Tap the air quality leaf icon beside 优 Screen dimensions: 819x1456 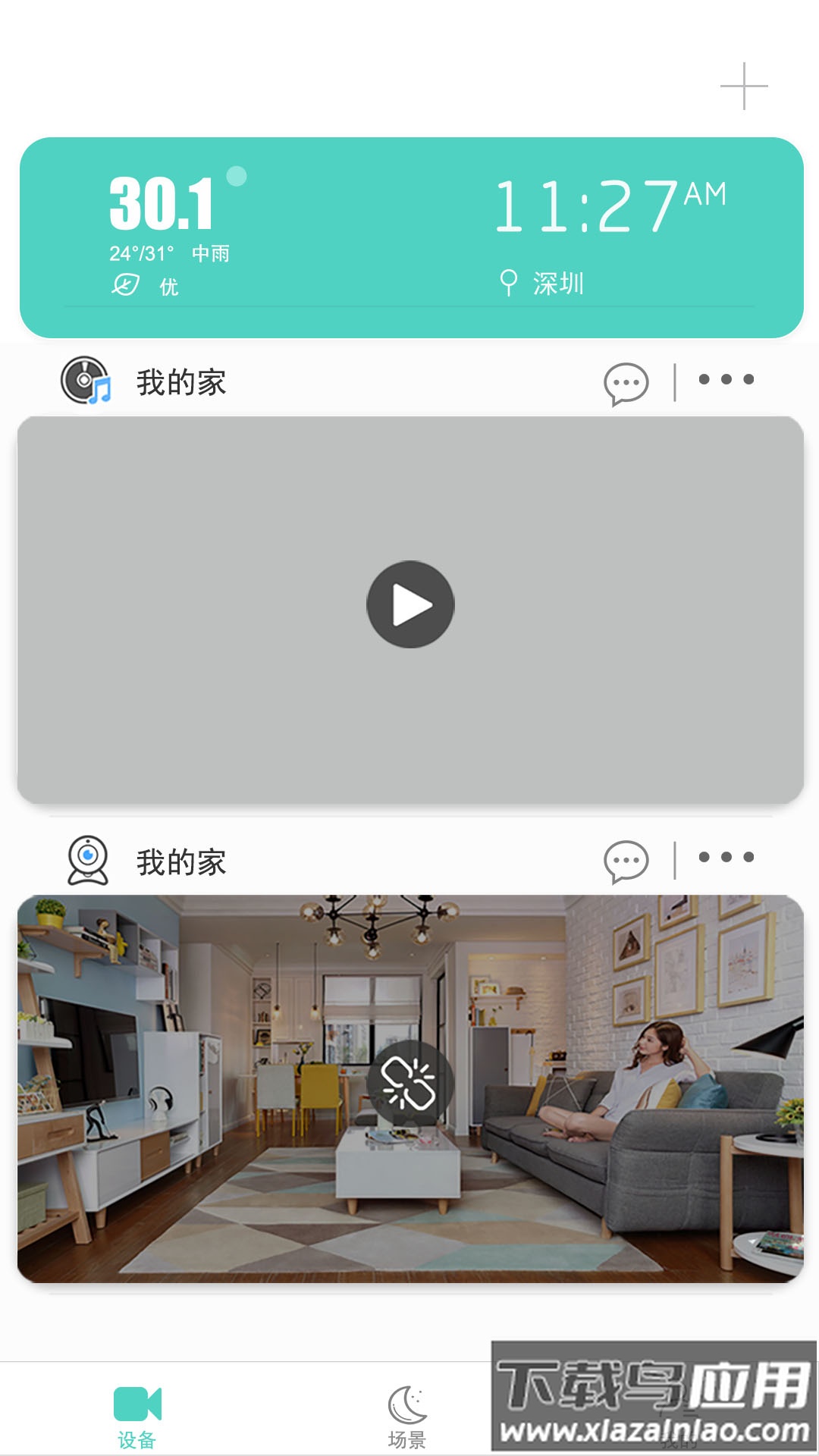coord(127,286)
